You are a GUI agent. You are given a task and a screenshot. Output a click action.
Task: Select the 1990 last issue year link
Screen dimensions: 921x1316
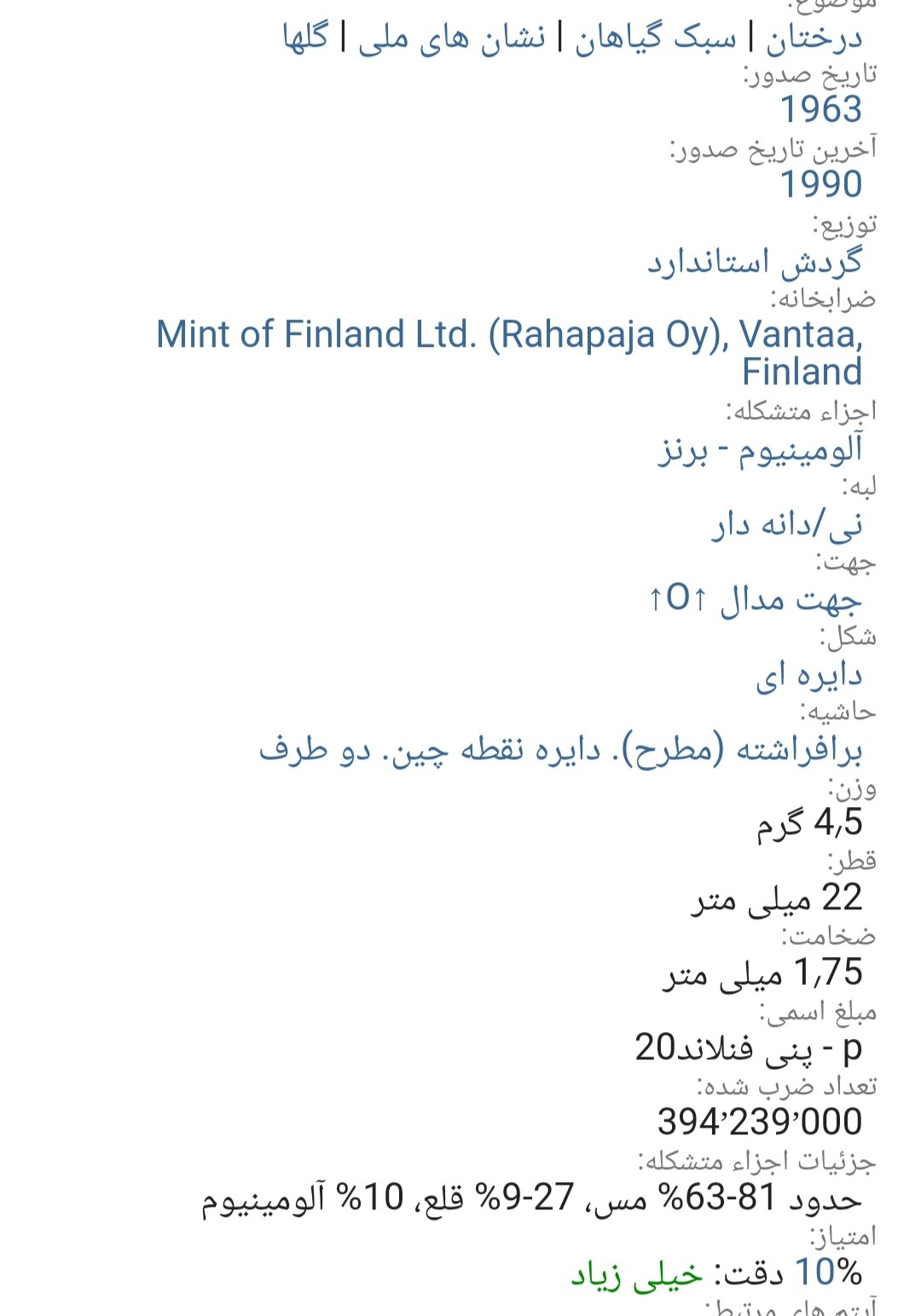pos(821,184)
